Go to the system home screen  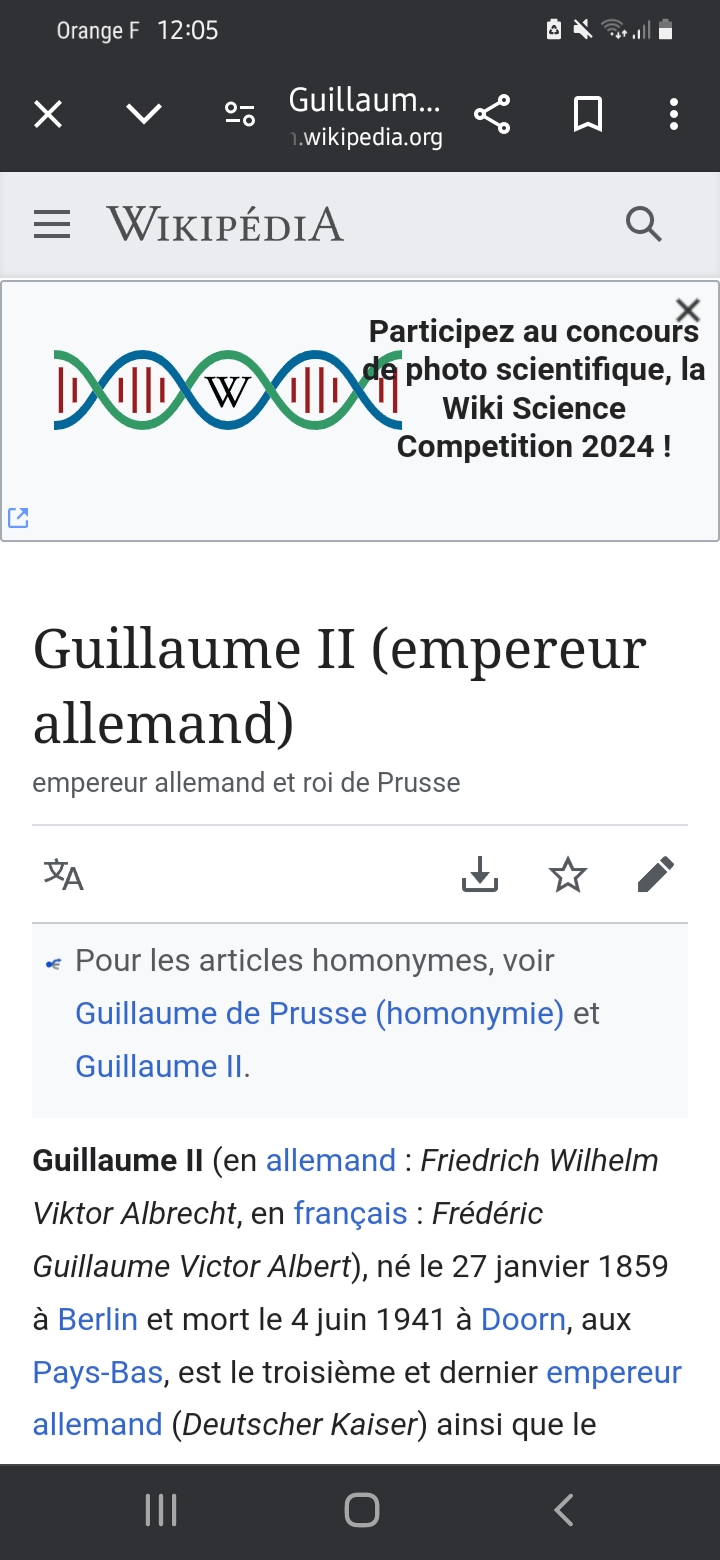(x=361, y=1510)
